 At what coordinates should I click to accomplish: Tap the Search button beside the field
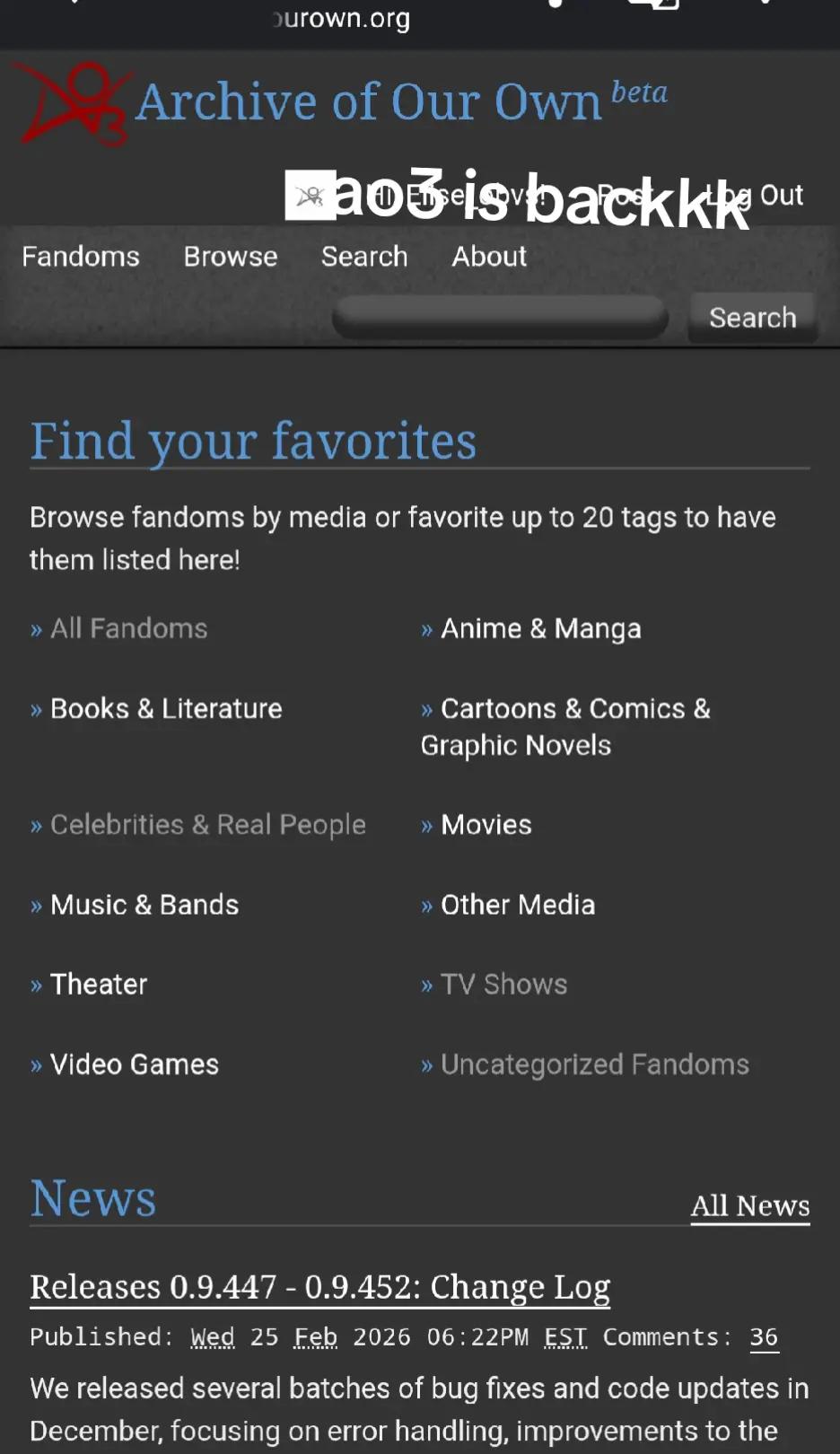point(753,318)
